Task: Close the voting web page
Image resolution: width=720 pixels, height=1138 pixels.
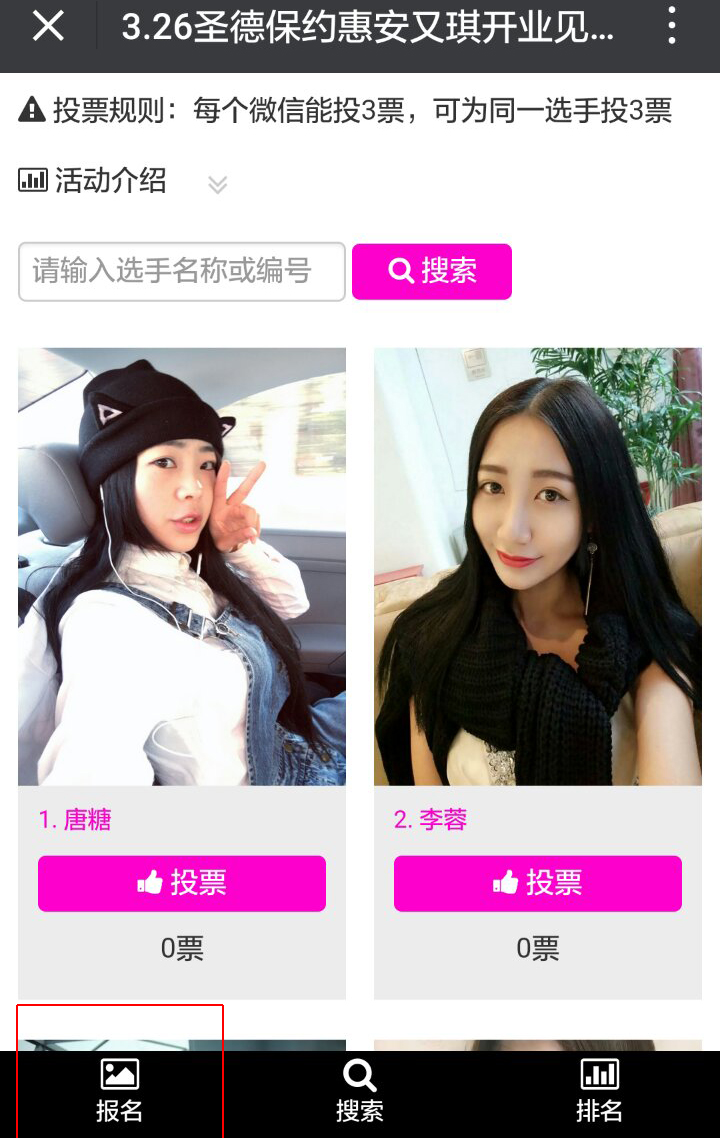Action: 48,27
